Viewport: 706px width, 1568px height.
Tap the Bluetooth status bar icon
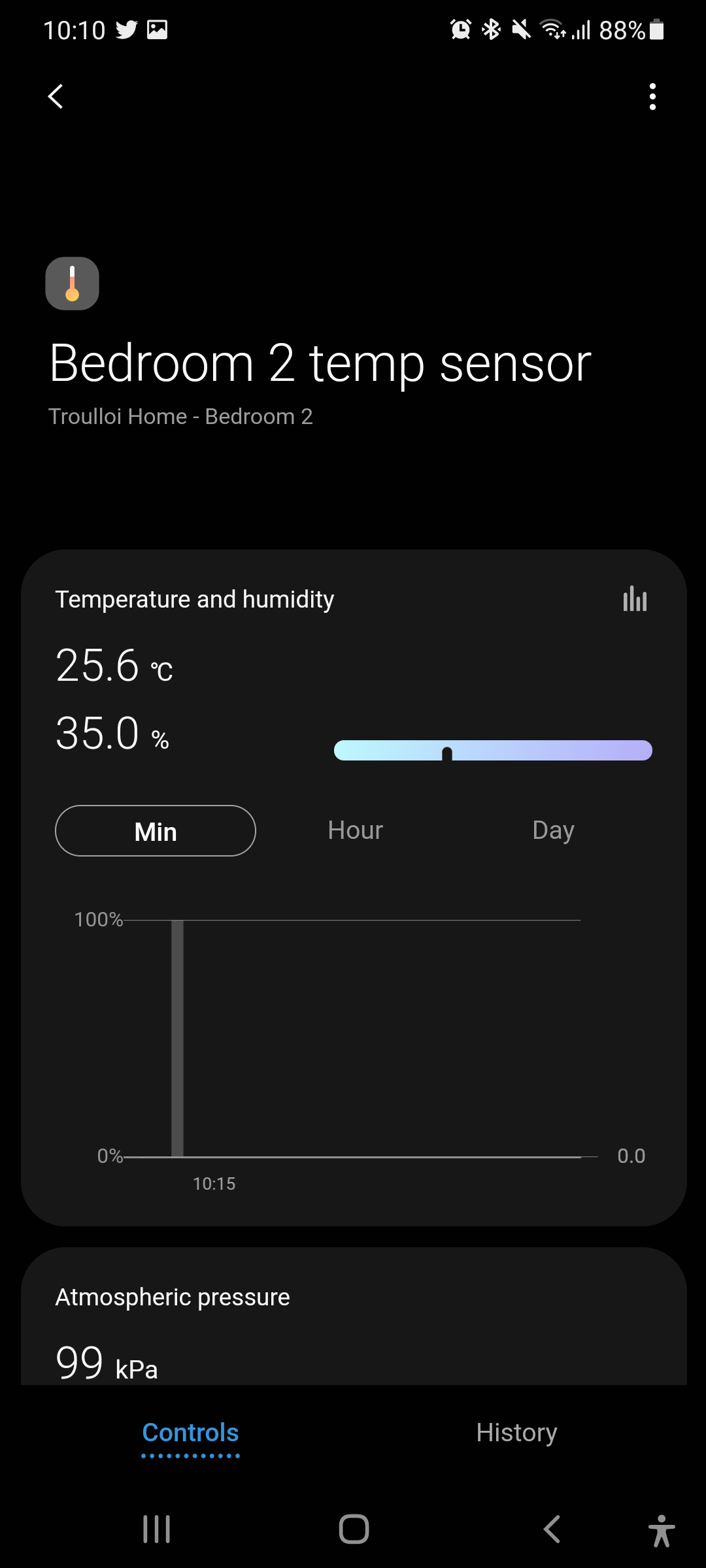(490, 29)
